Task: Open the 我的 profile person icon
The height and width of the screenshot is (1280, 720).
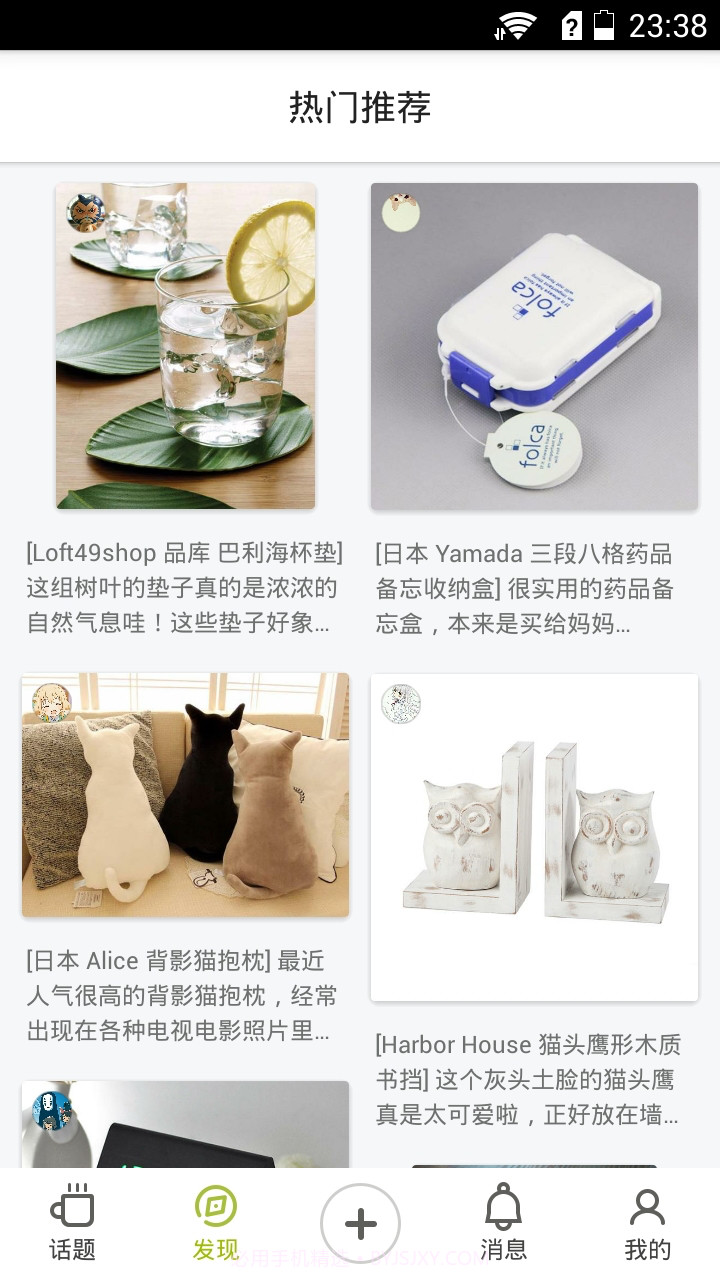Action: [647, 1207]
